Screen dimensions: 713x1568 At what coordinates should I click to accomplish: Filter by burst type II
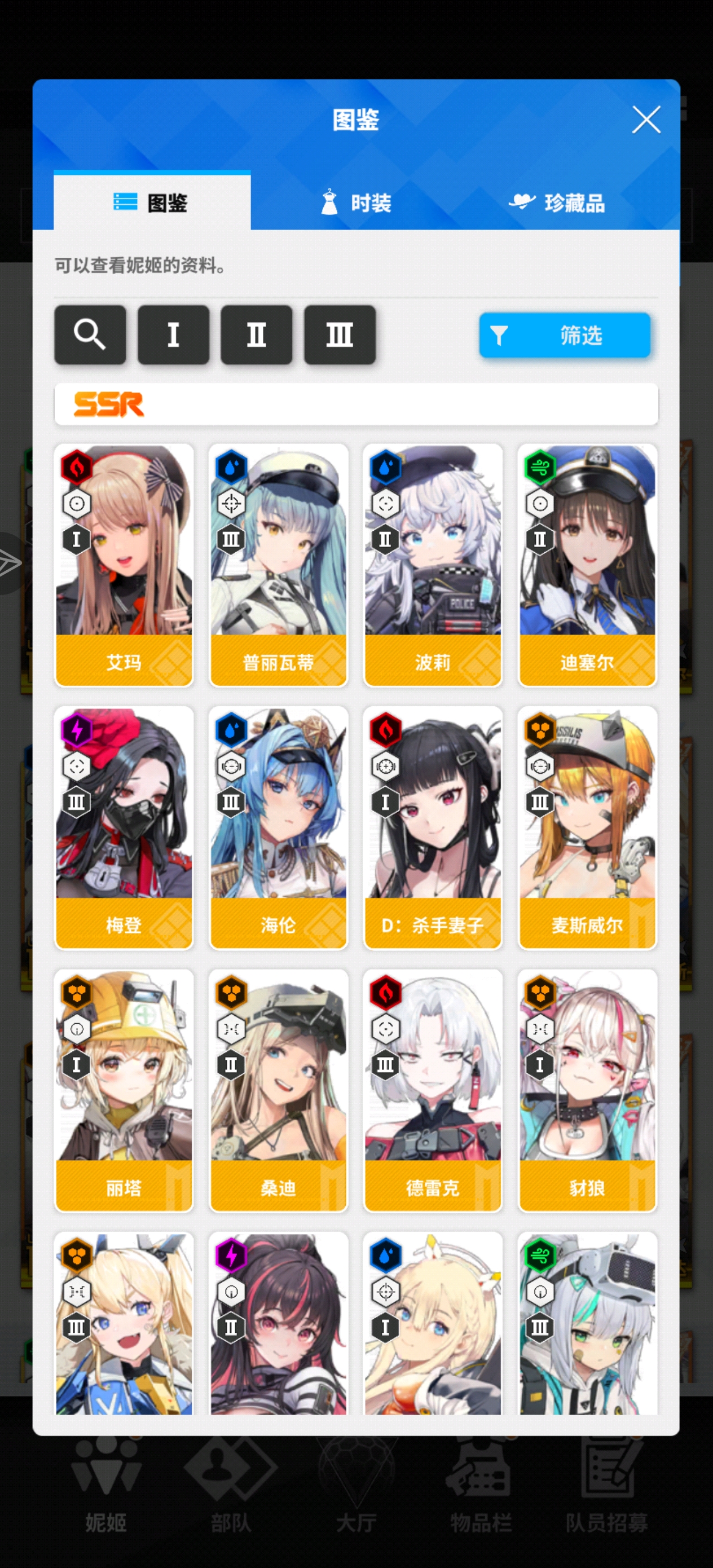click(x=256, y=335)
